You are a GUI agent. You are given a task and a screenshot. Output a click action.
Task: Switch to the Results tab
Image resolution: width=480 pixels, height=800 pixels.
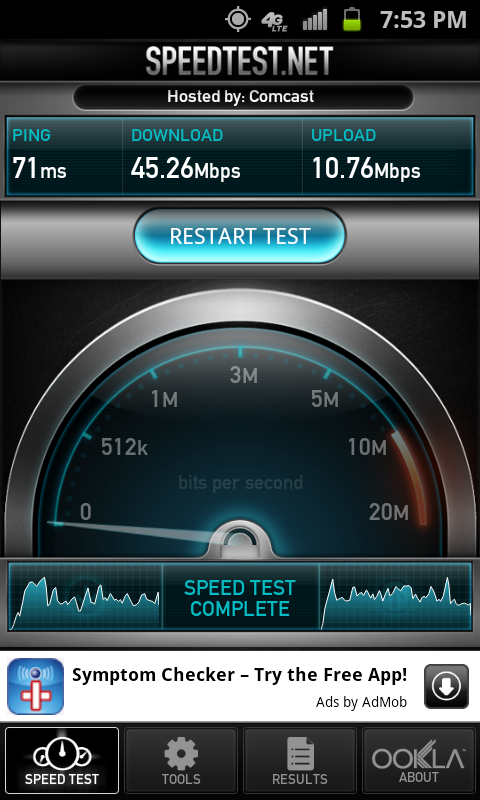point(299,760)
